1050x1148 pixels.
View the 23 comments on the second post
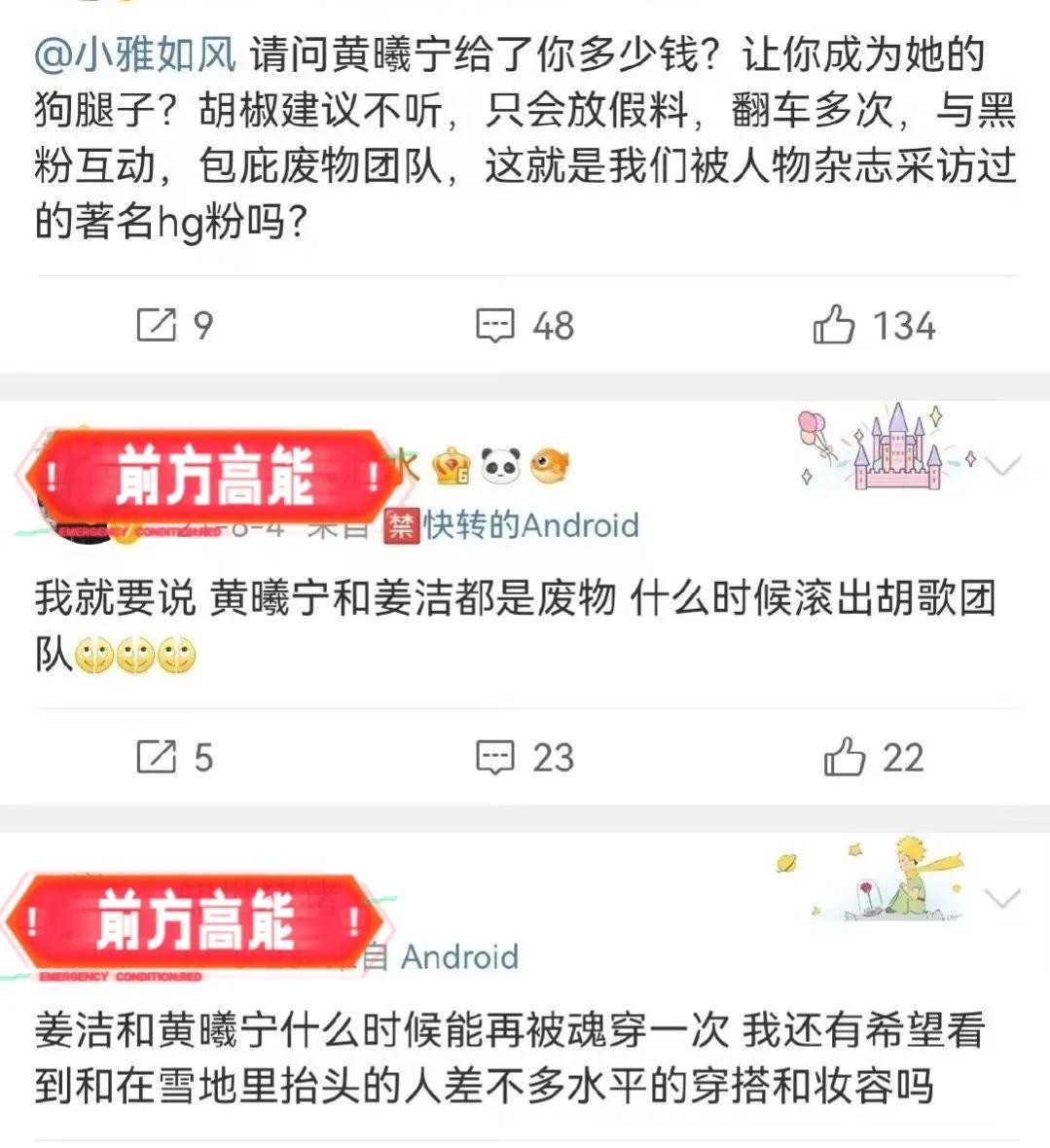(525, 757)
